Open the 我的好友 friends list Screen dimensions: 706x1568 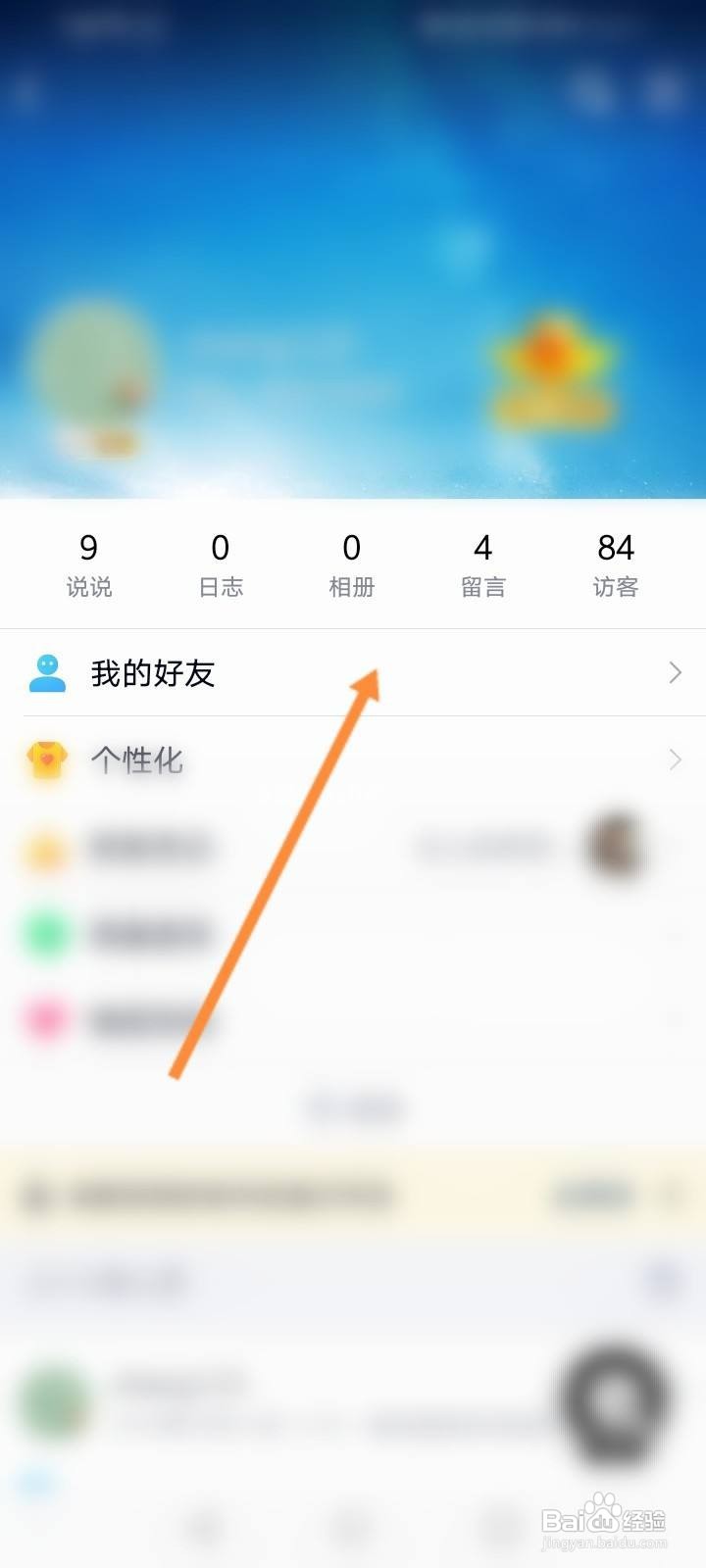coord(152,672)
